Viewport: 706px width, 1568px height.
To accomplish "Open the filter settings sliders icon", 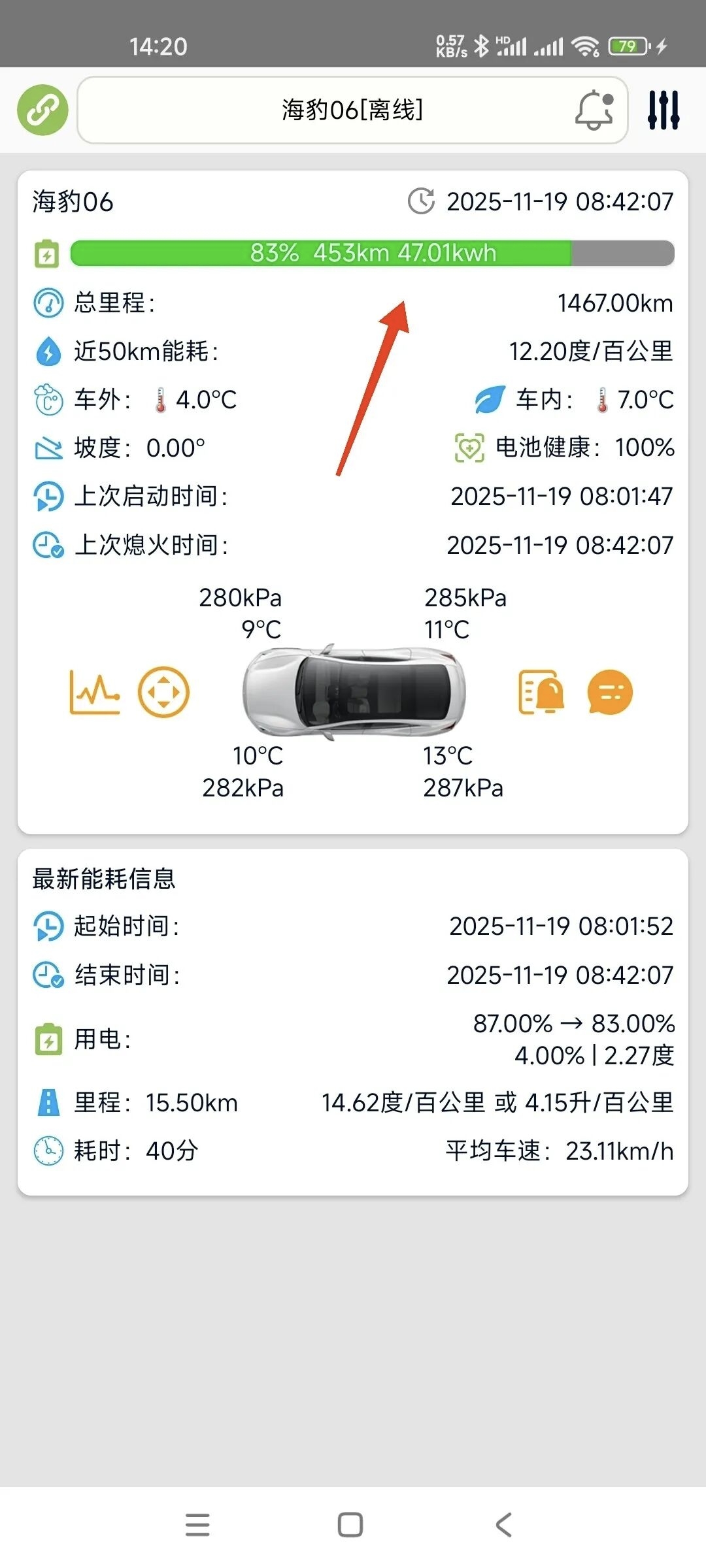I will [x=664, y=109].
